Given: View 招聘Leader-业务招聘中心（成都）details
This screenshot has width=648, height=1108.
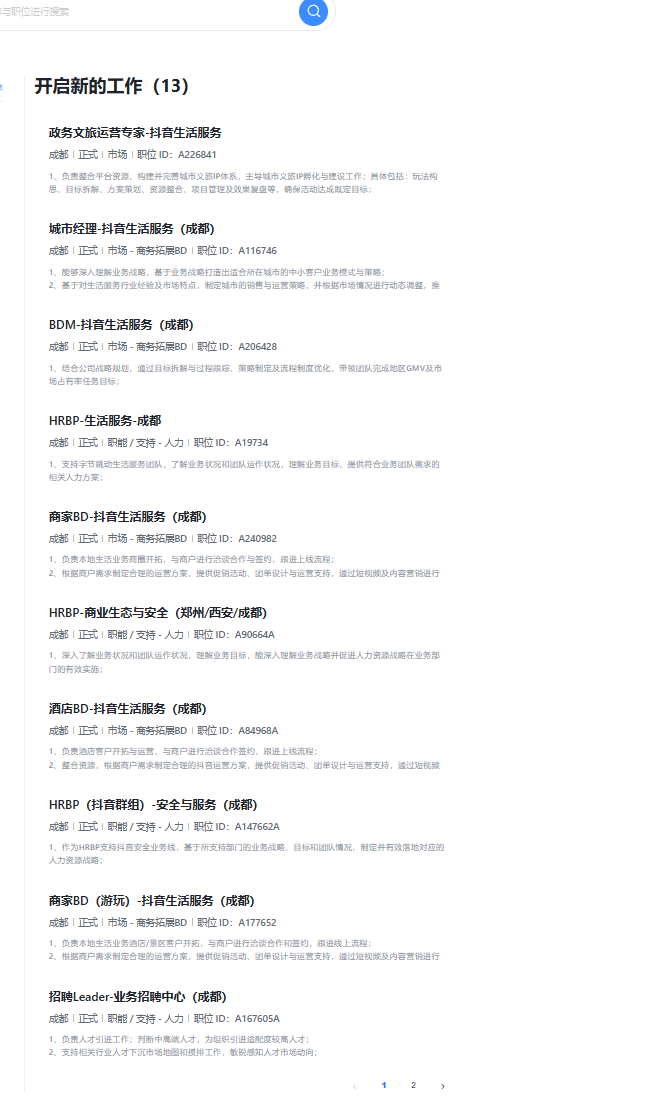Looking at the screenshot, I should [137, 996].
